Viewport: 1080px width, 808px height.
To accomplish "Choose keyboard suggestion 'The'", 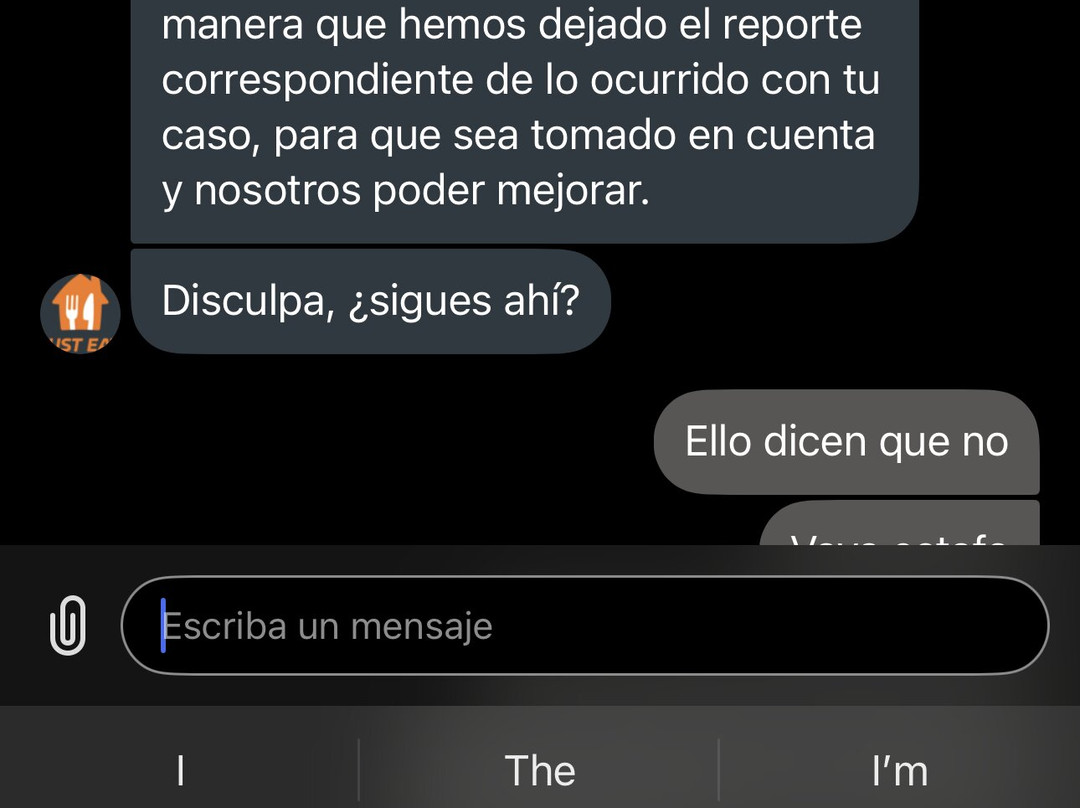I will click(539, 770).
